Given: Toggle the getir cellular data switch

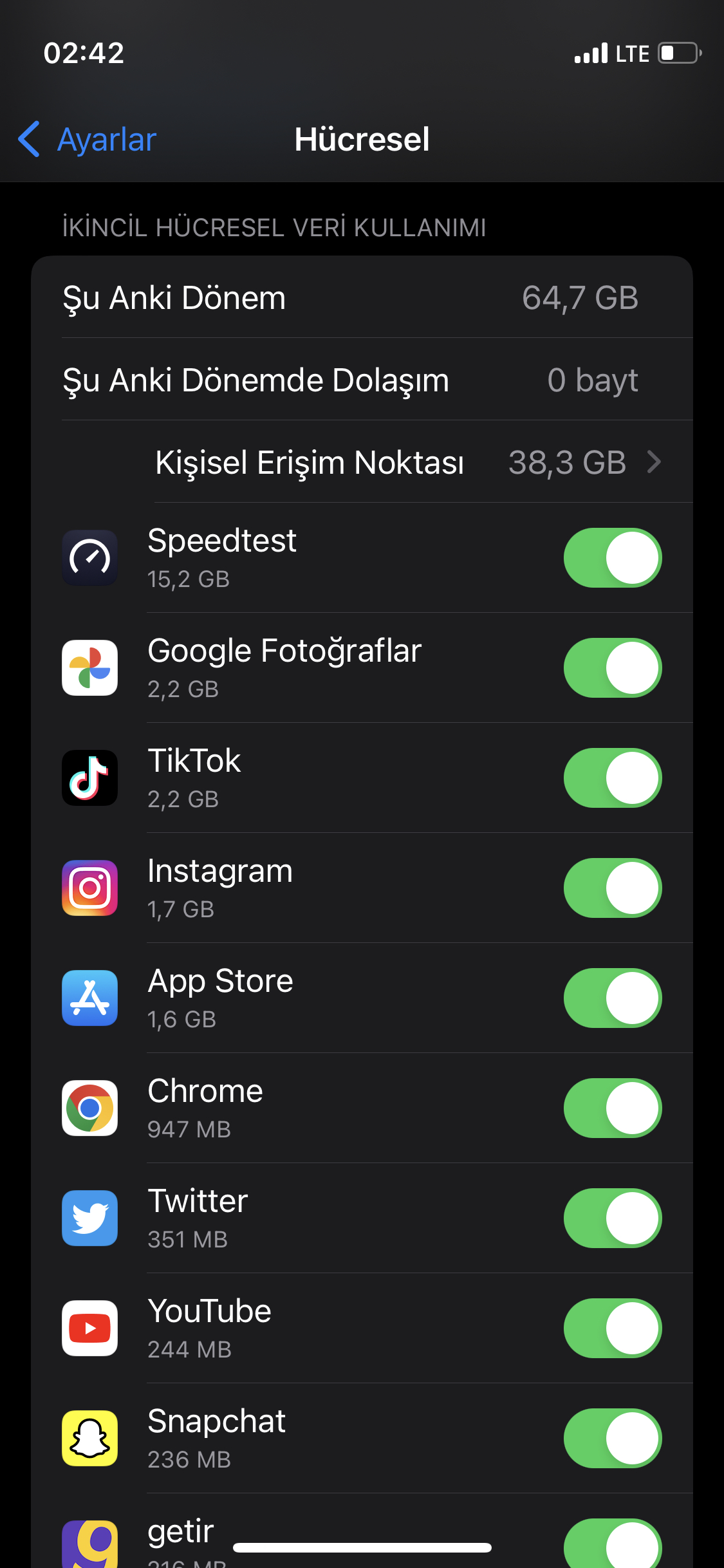Looking at the screenshot, I should [613, 1544].
